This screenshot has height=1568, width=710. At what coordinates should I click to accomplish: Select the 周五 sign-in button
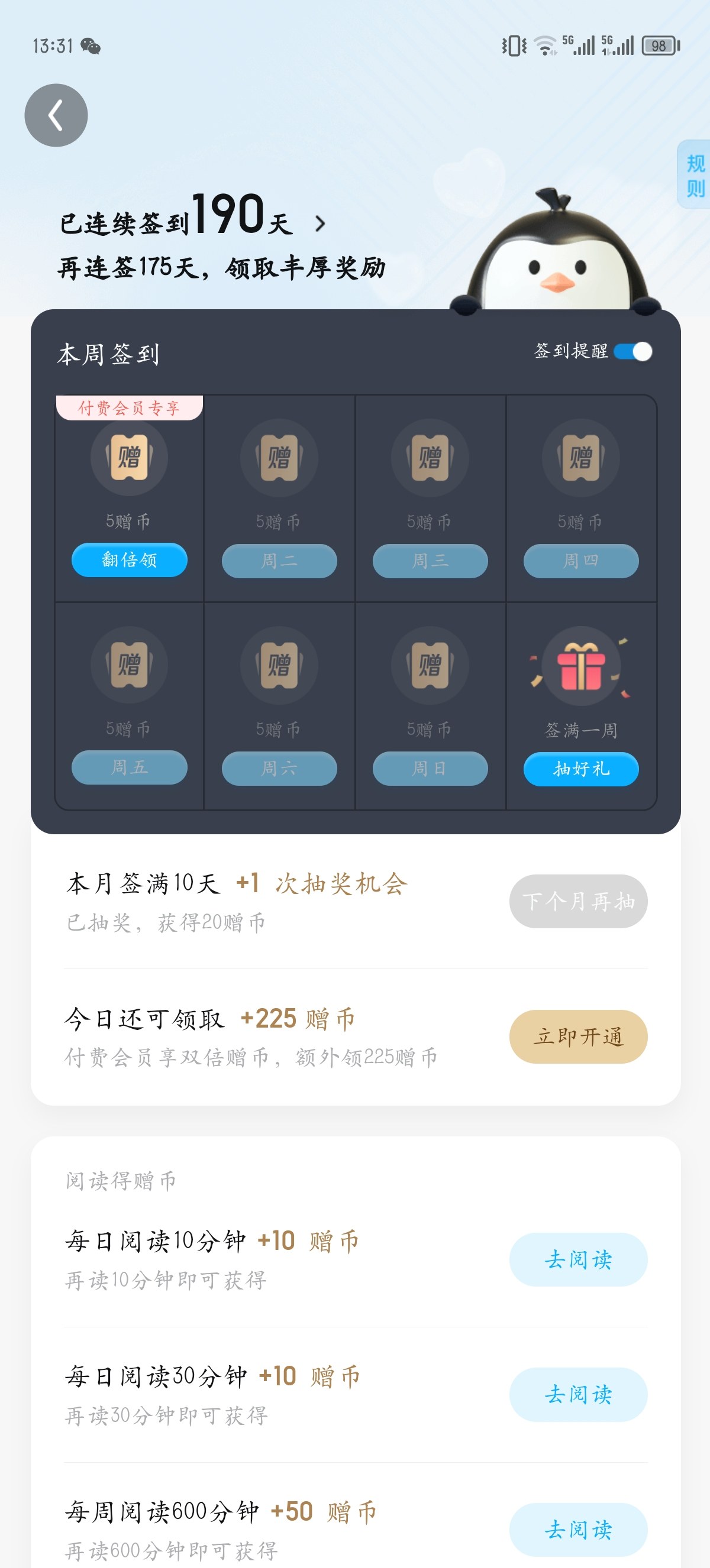pos(129,767)
